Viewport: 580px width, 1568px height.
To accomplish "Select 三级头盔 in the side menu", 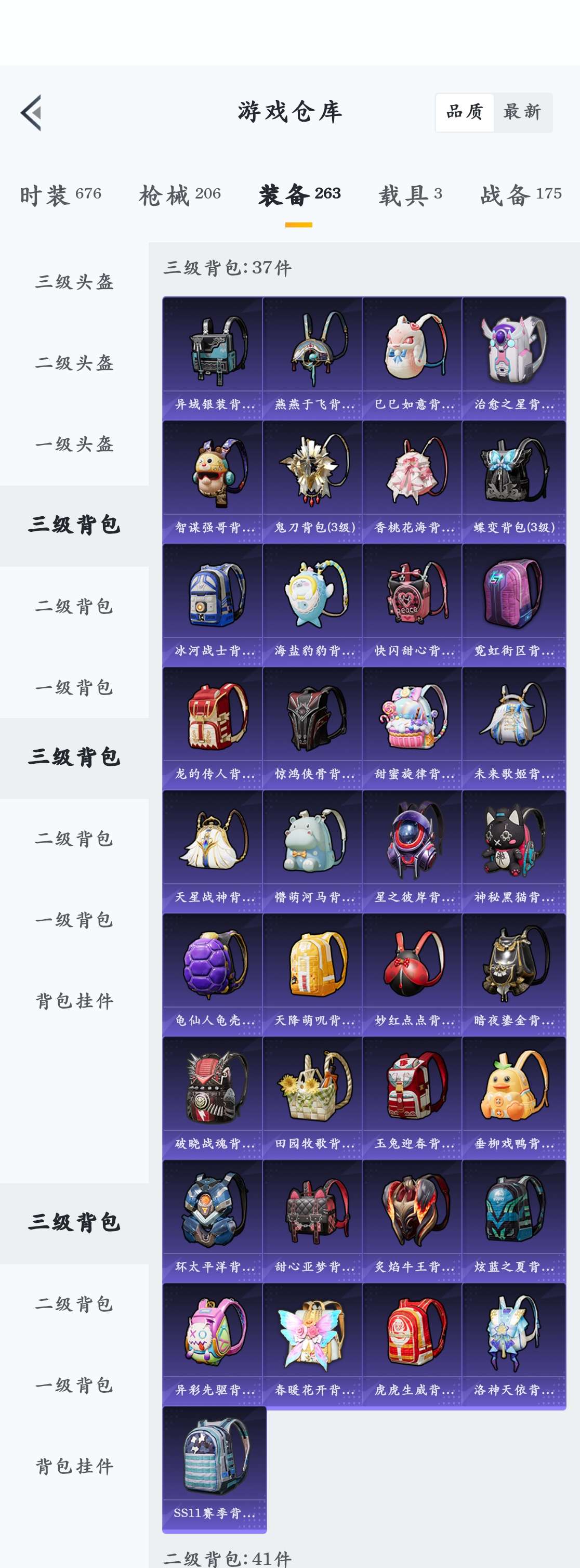I will [74, 282].
